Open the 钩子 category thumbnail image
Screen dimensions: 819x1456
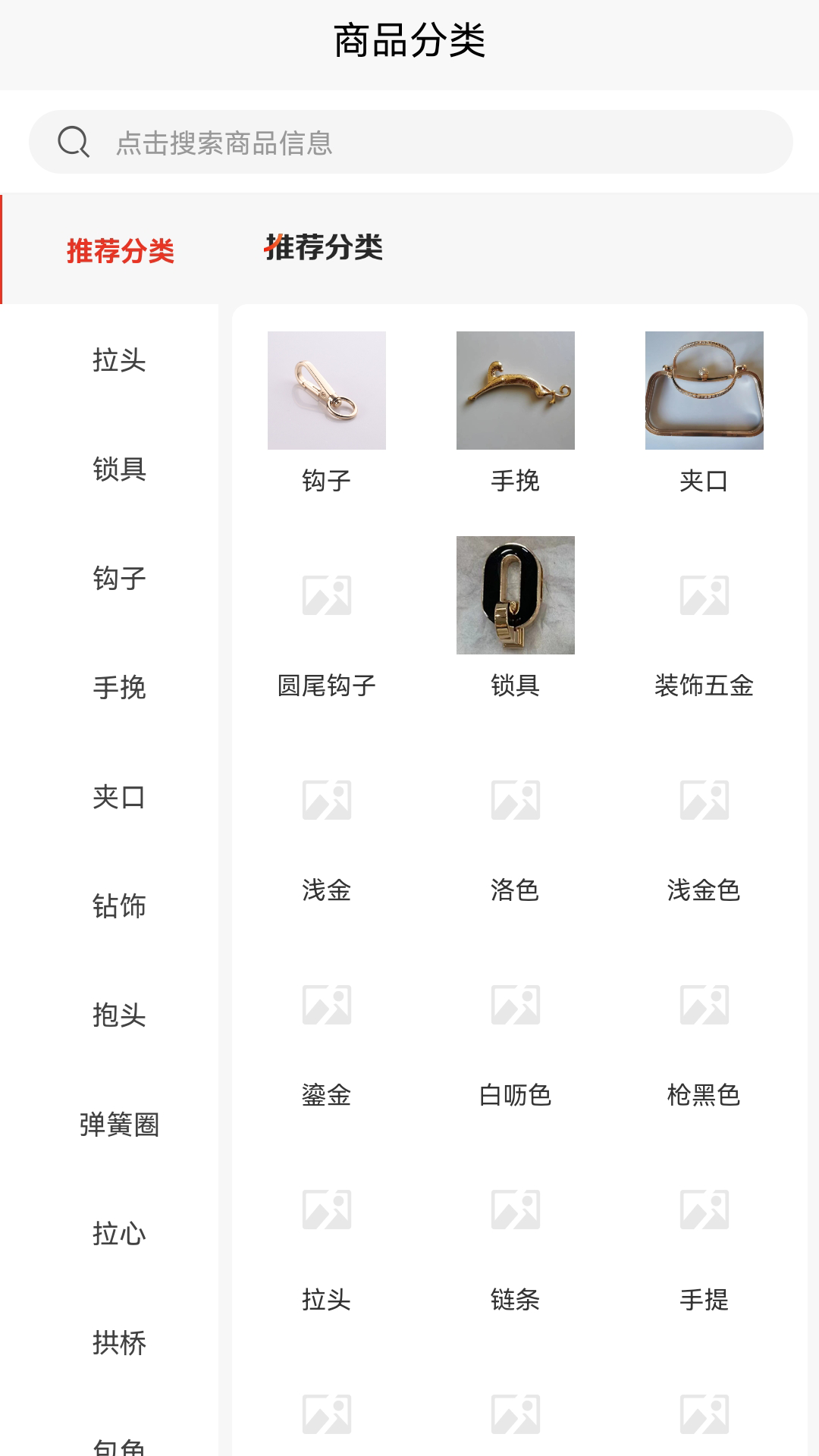pyautogui.click(x=325, y=391)
